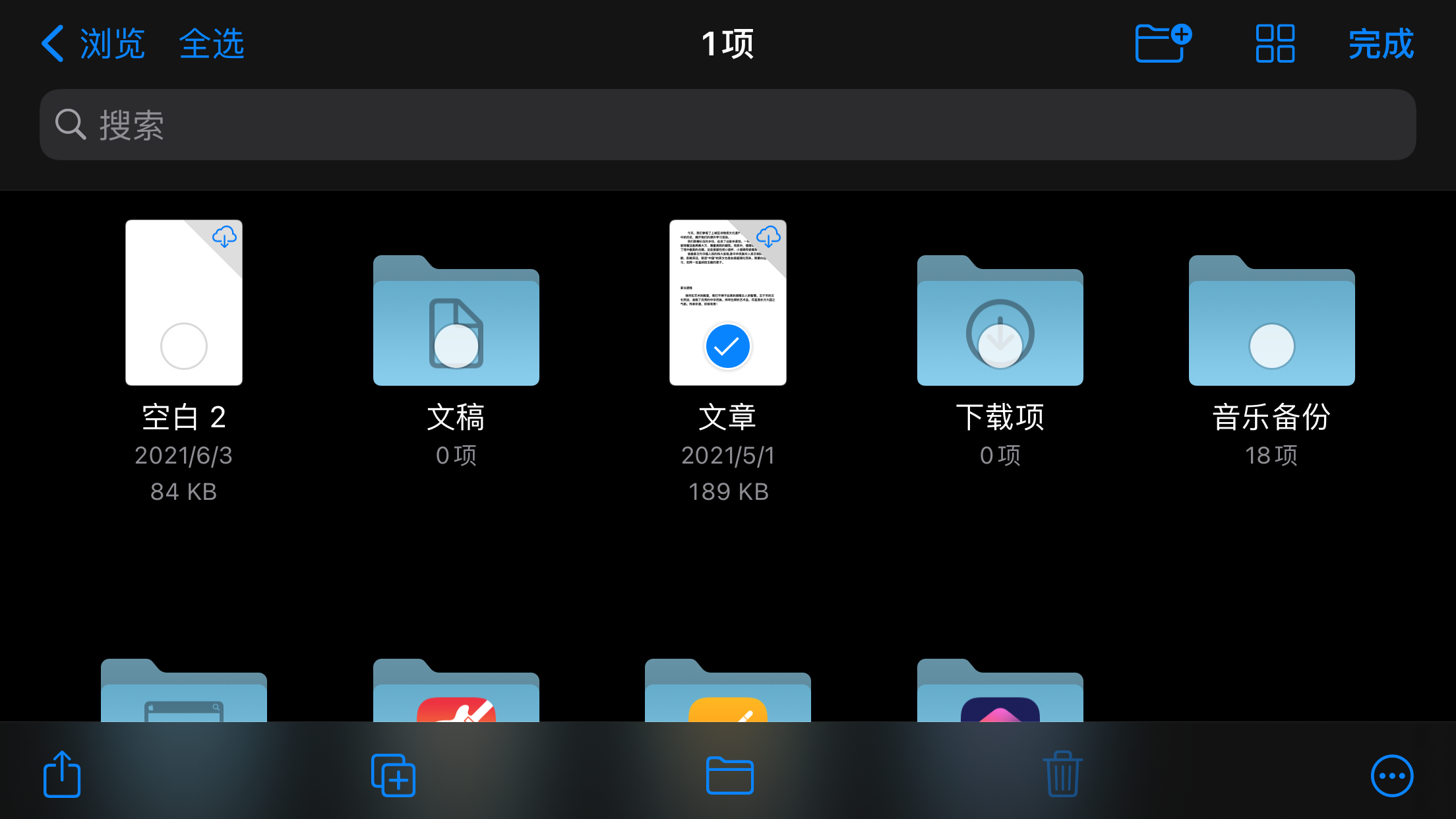Screen dimensions: 1456x819
Task: Select the 下载项 folder
Action: click(1000, 346)
